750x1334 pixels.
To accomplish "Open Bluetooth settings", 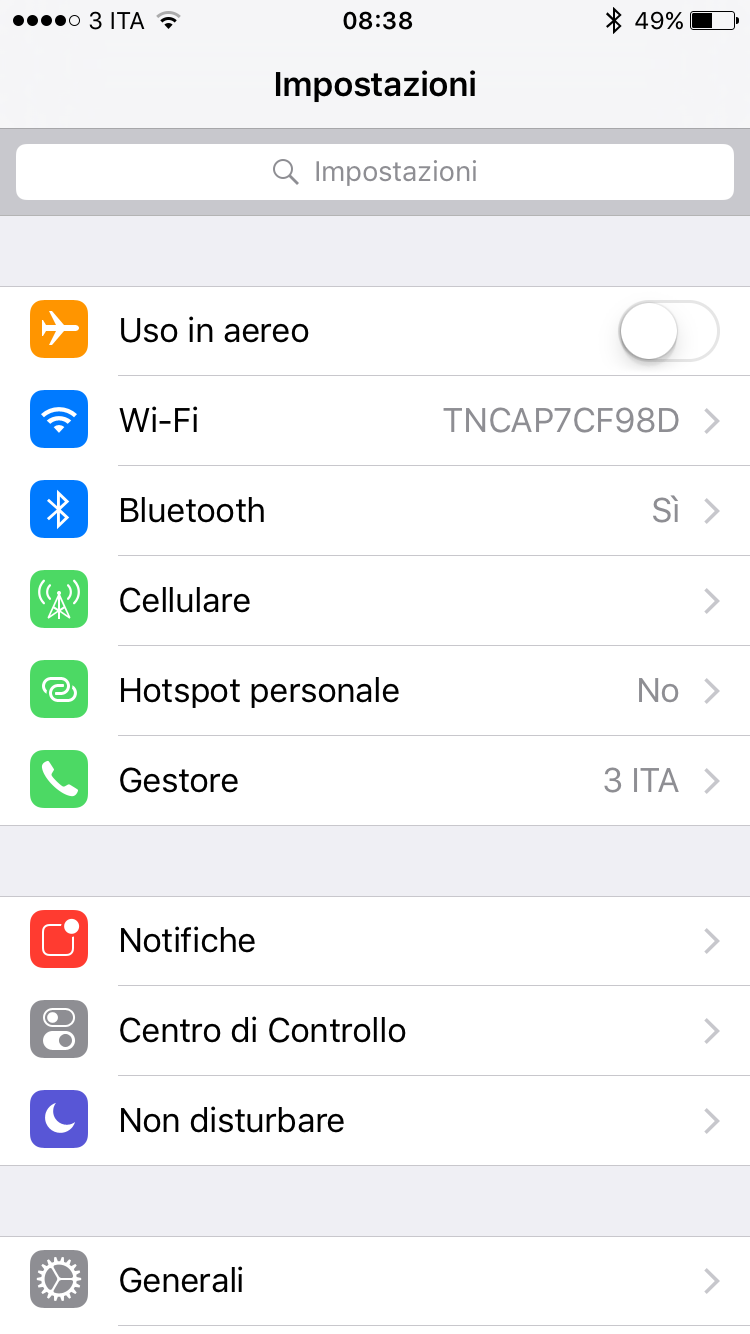I will click(375, 511).
